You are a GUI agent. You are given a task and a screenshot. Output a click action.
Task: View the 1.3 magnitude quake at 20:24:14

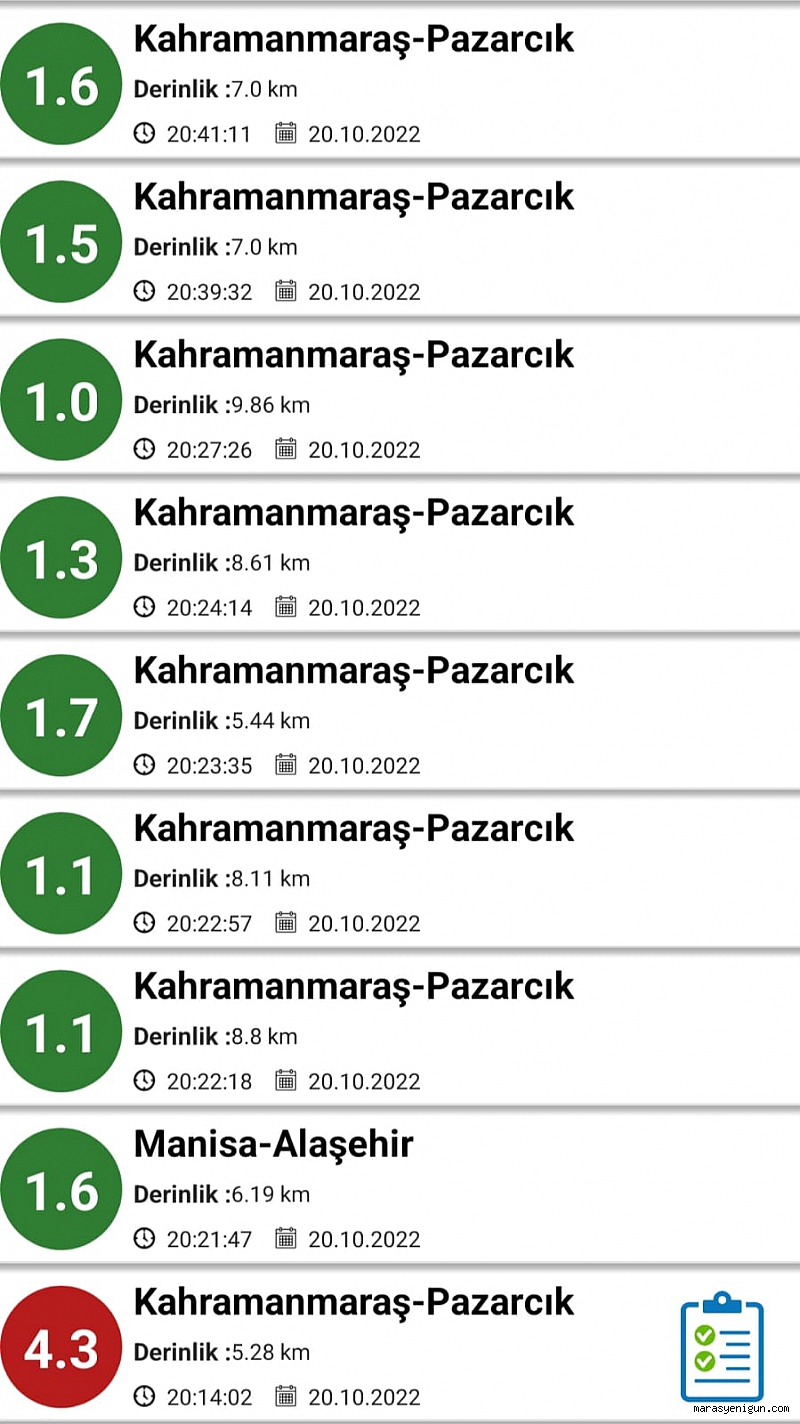[x=400, y=557]
